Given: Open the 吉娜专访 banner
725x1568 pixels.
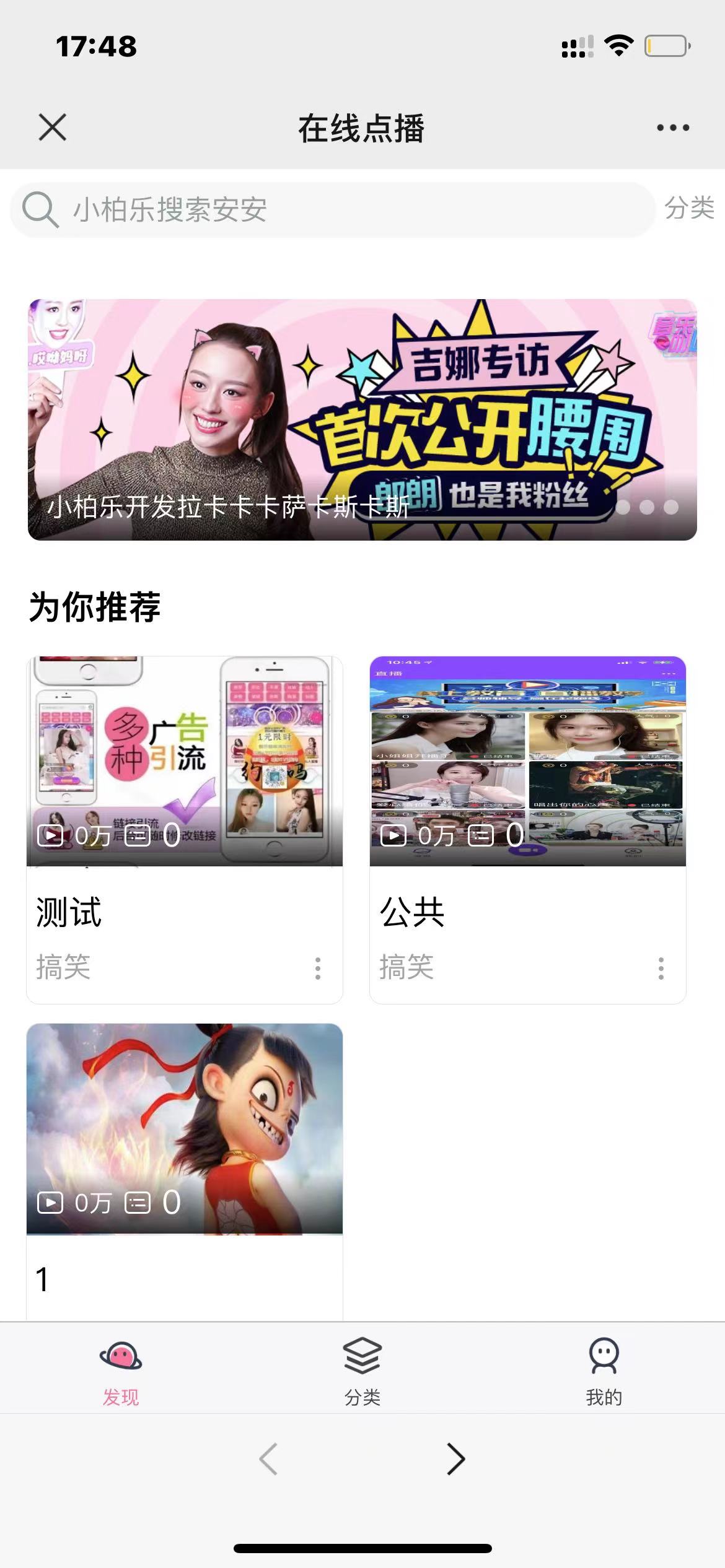Looking at the screenshot, I should pos(362,419).
